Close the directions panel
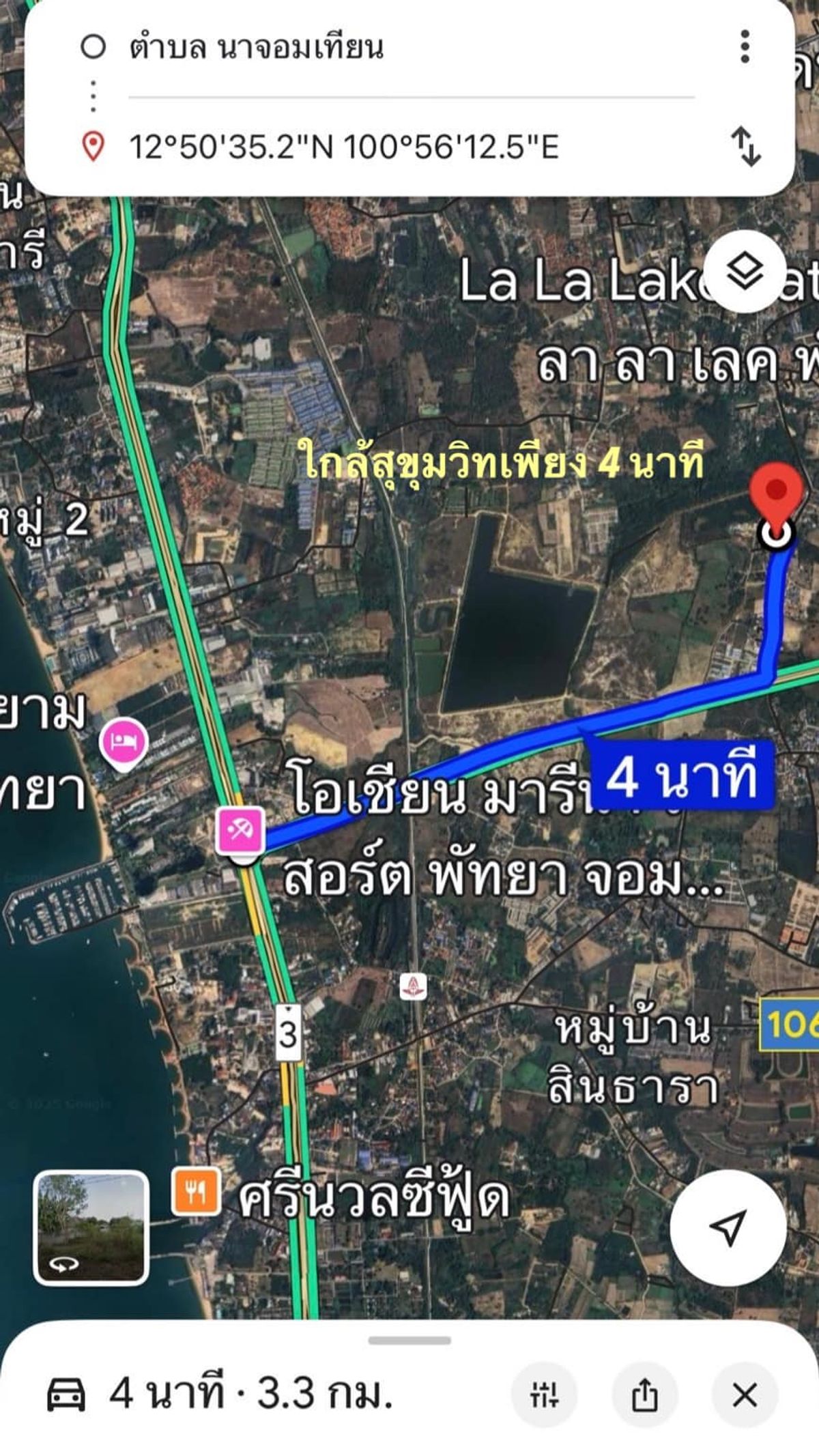Image resolution: width=819 pixels, height=1456 pixels. tap(745, 1394)
